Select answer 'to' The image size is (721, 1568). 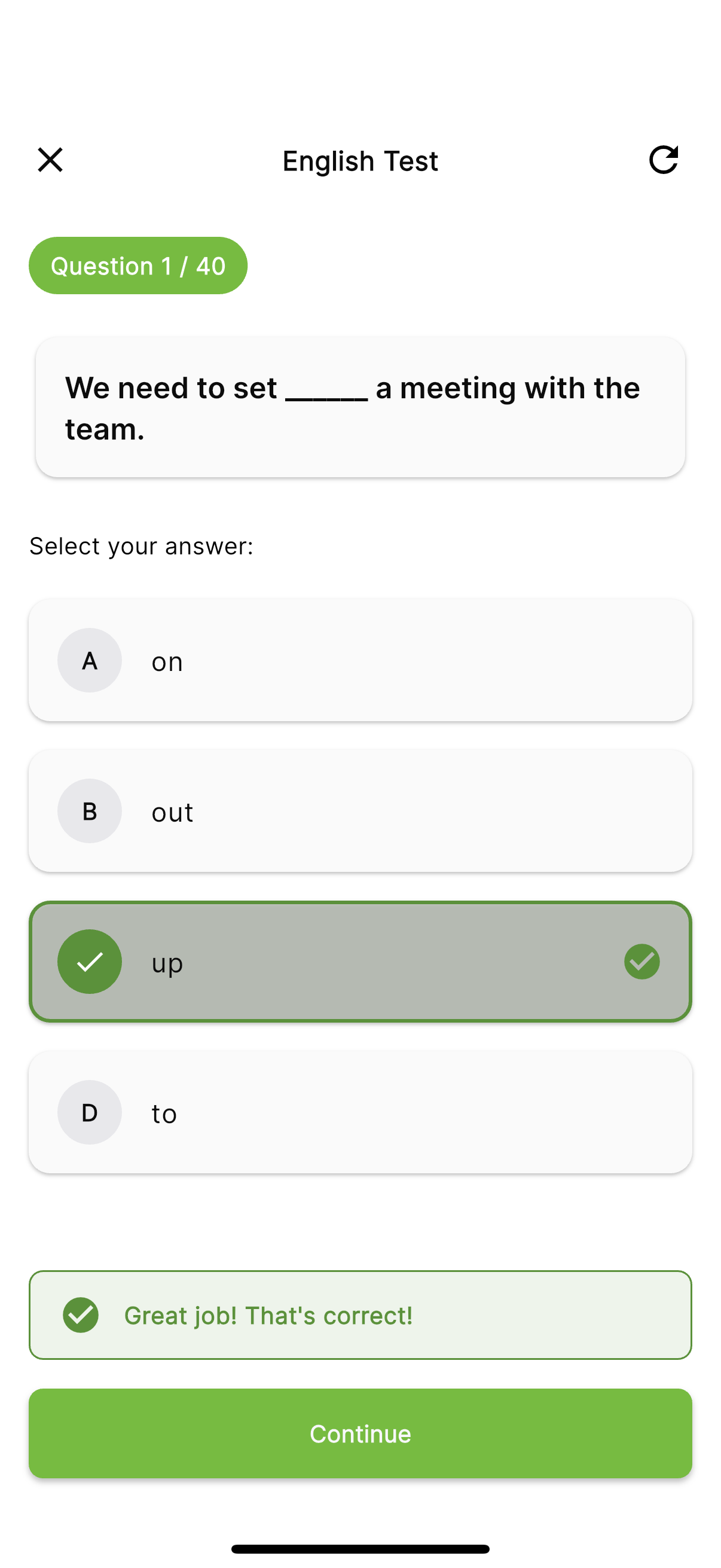click(360, 1112)
